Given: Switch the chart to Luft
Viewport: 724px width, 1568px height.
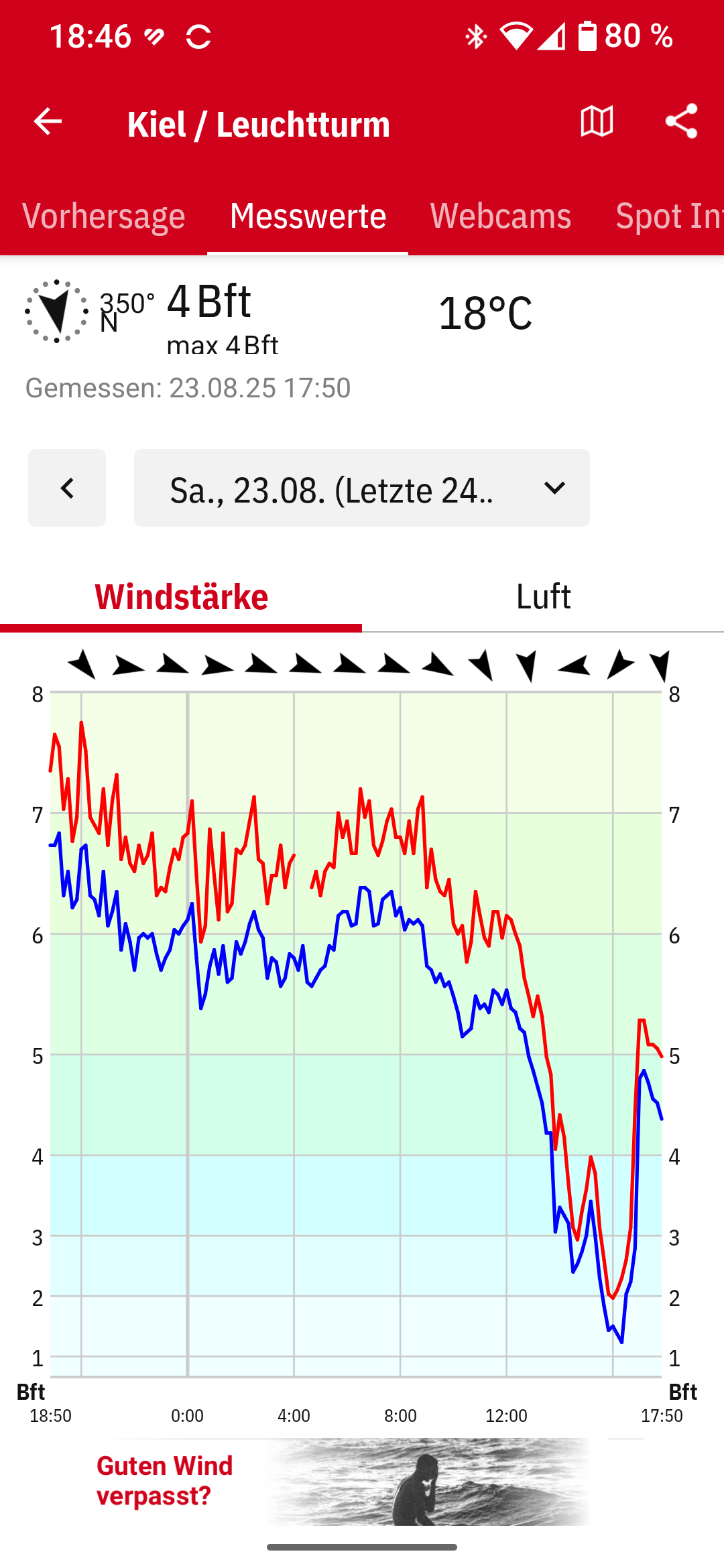Looking at the screenshot, I should click(x=543, y=596).
